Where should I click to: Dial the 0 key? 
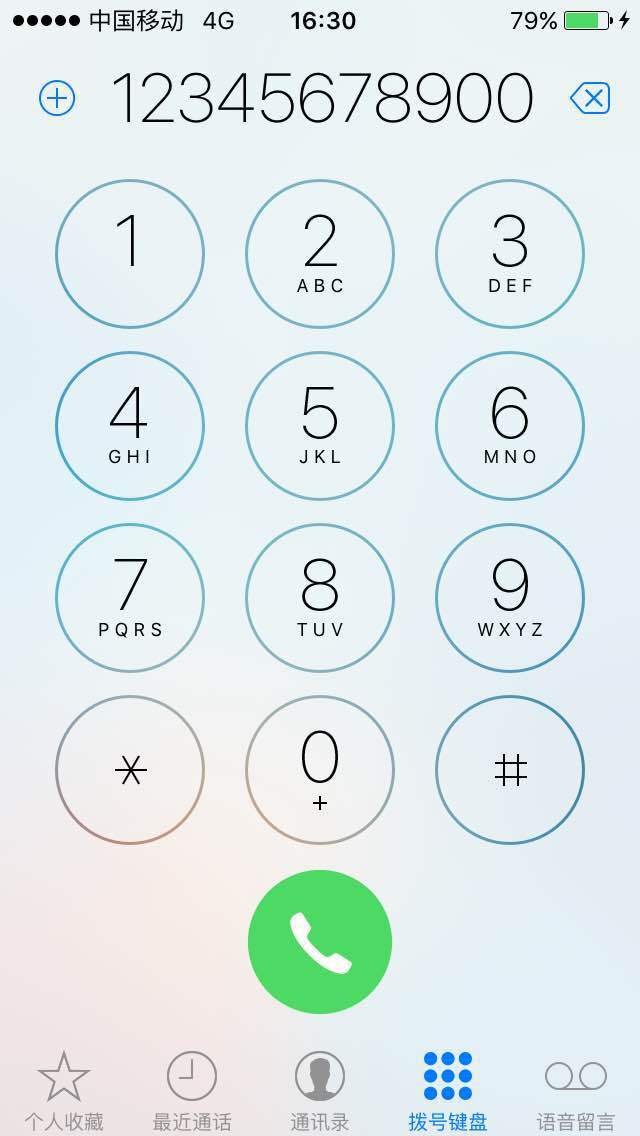[x=320, y=770]
